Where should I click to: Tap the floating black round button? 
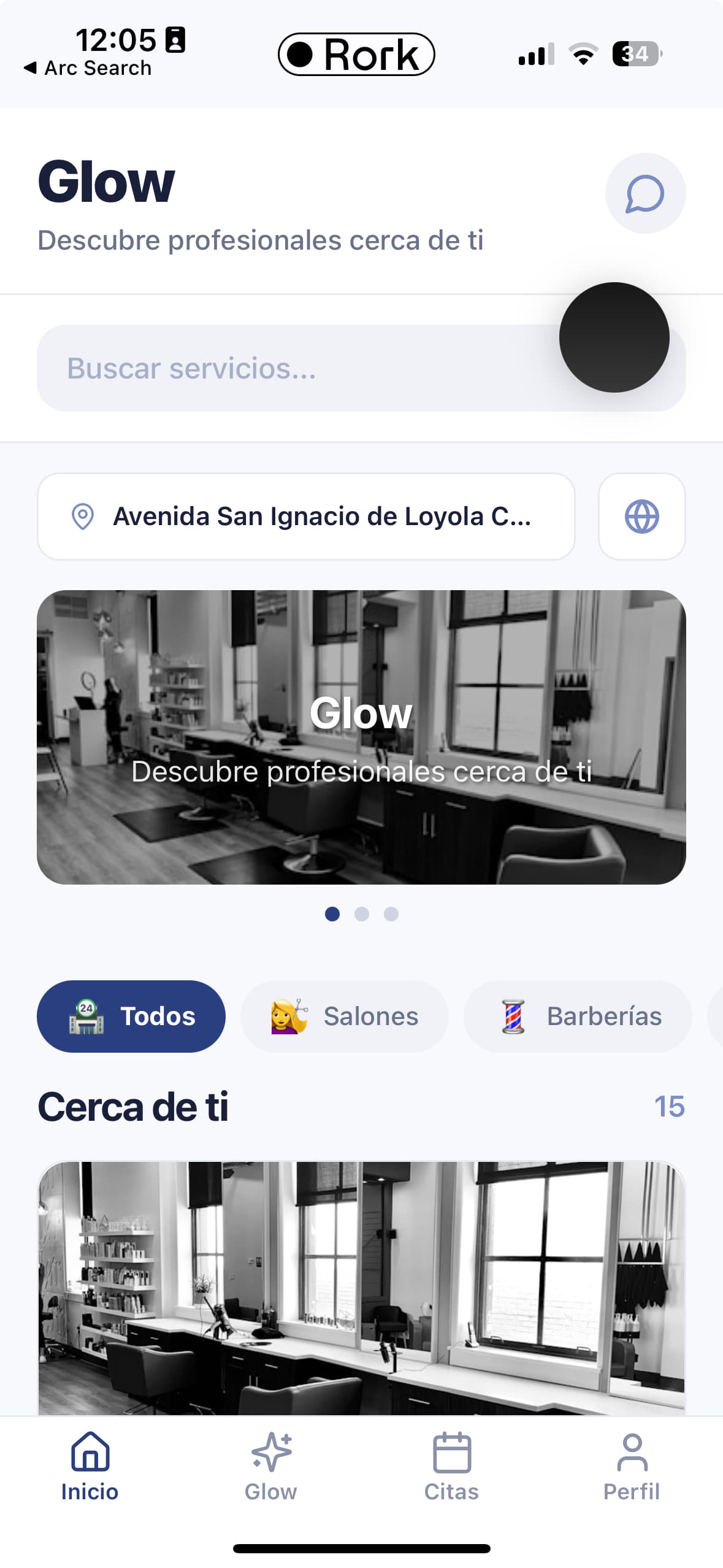[x=614, y=337]
